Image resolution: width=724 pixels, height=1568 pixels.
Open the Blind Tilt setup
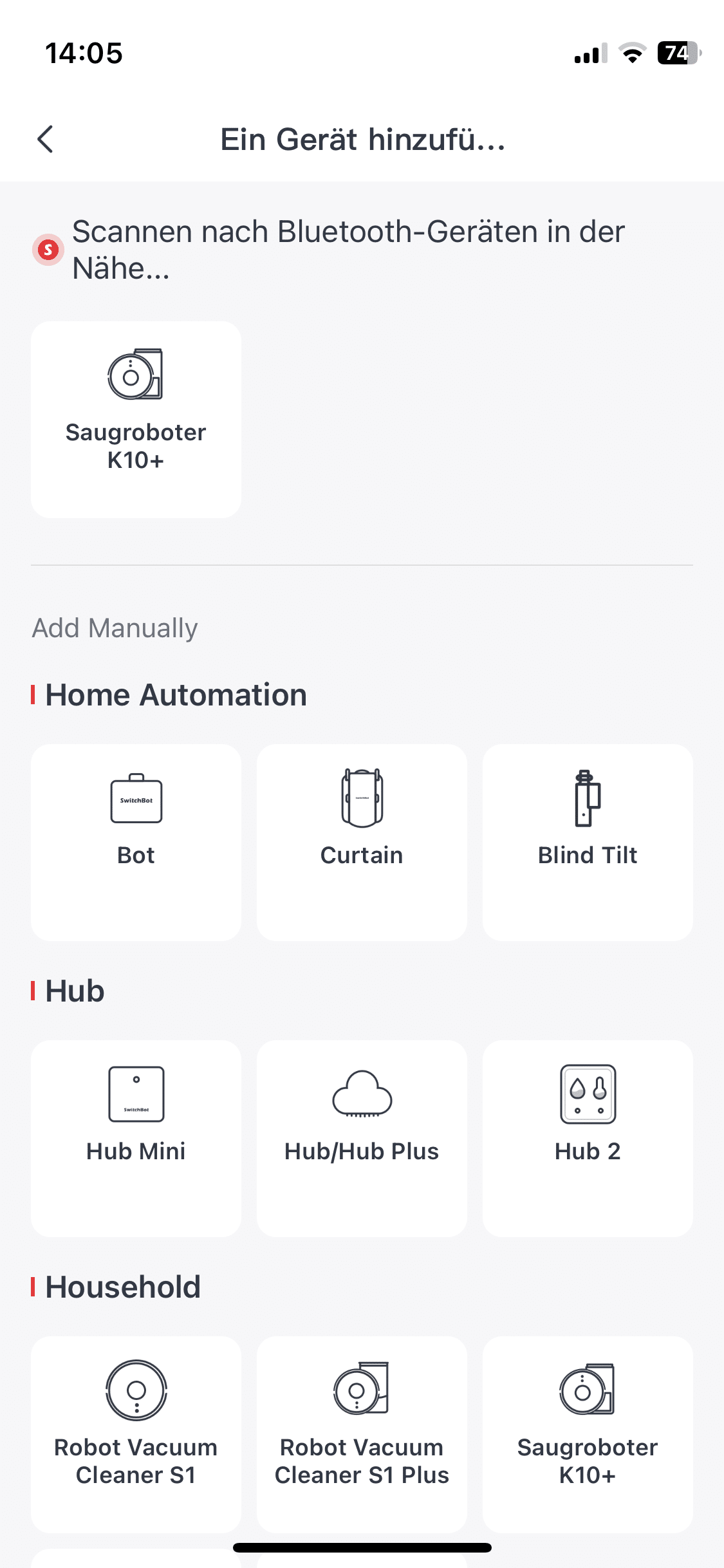[588, 841]
